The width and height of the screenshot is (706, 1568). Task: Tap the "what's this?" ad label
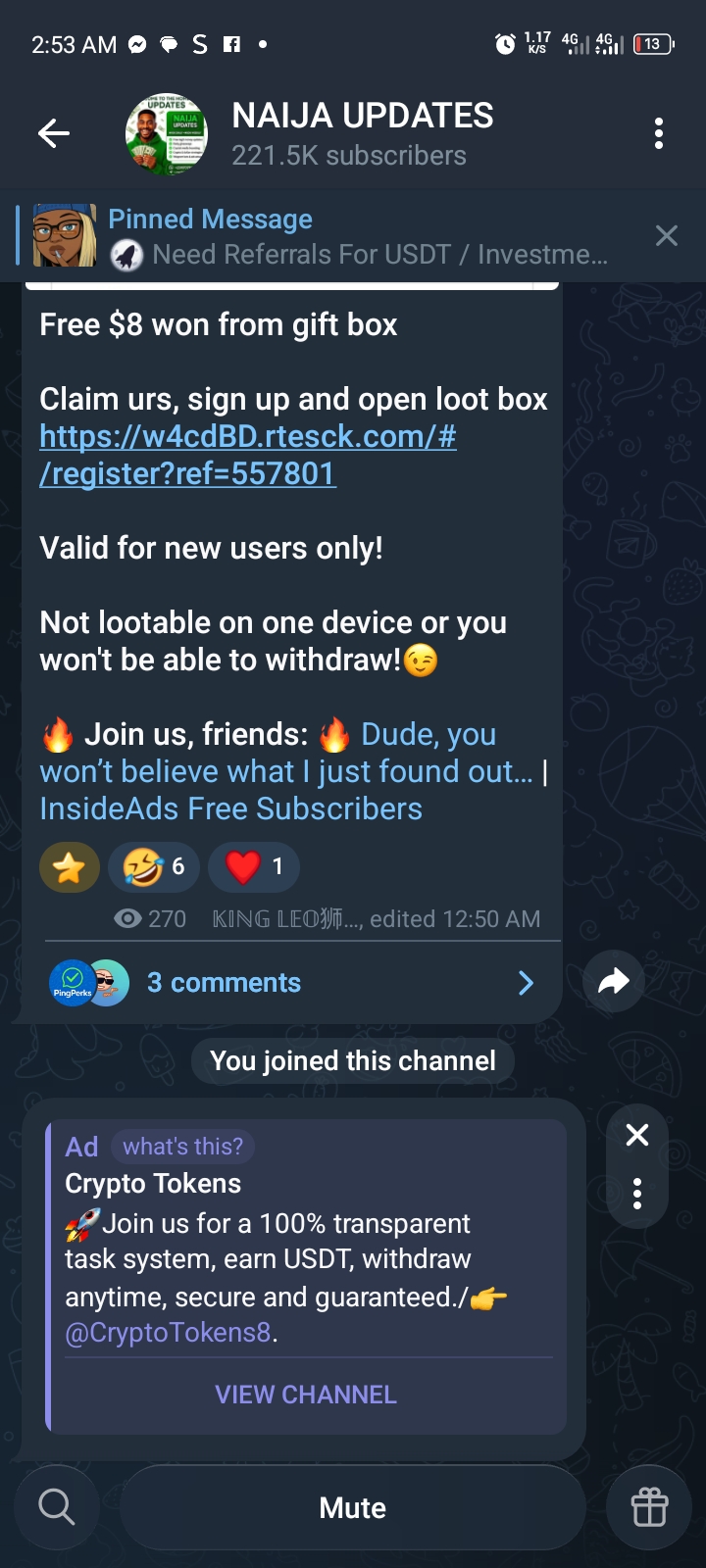point(182,1146)
